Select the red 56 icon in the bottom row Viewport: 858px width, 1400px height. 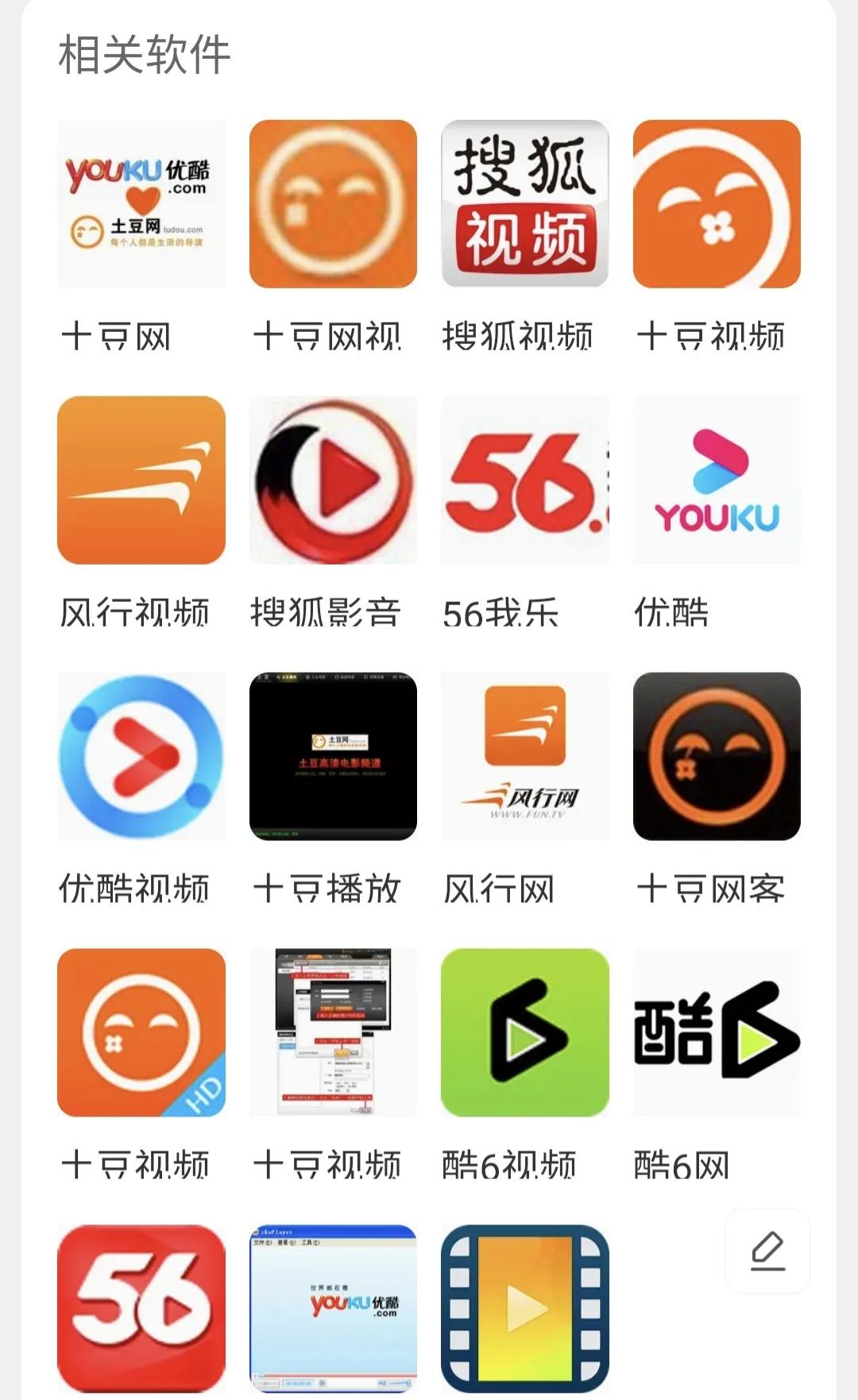(x=140, y=1310)
